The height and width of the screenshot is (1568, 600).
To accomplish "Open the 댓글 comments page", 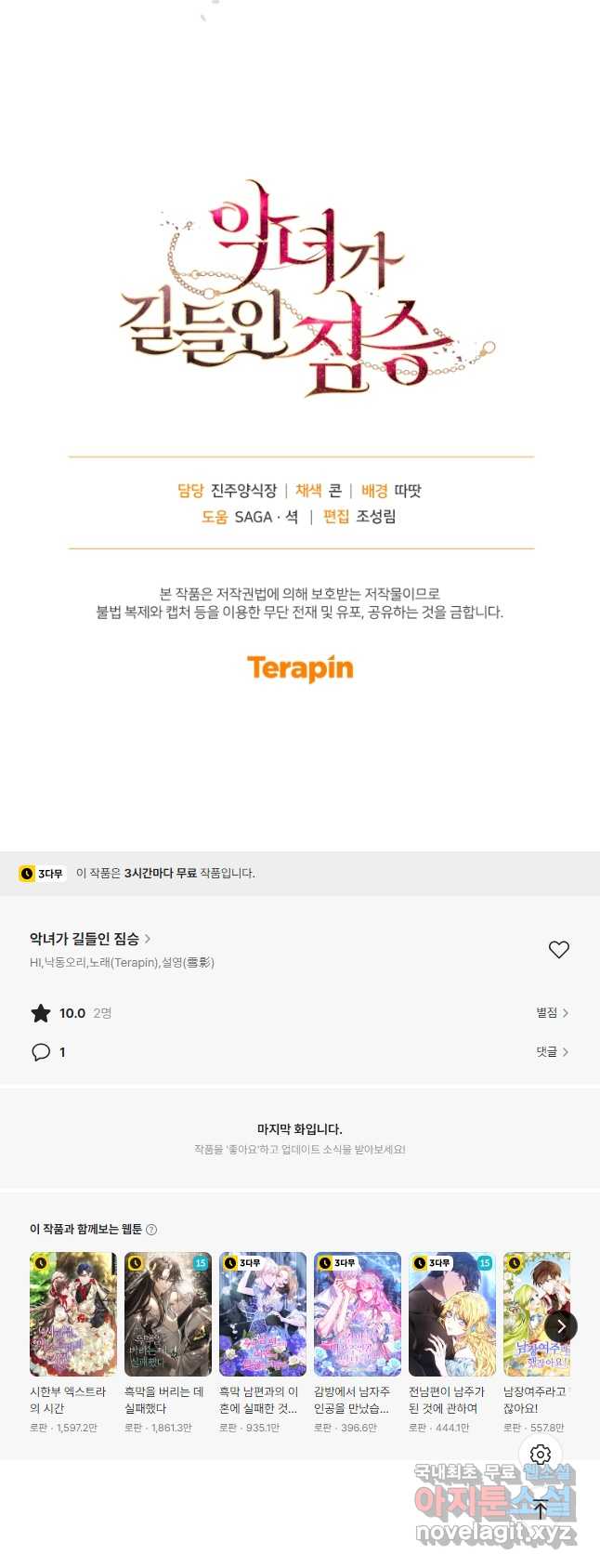I will [552, 1051].
